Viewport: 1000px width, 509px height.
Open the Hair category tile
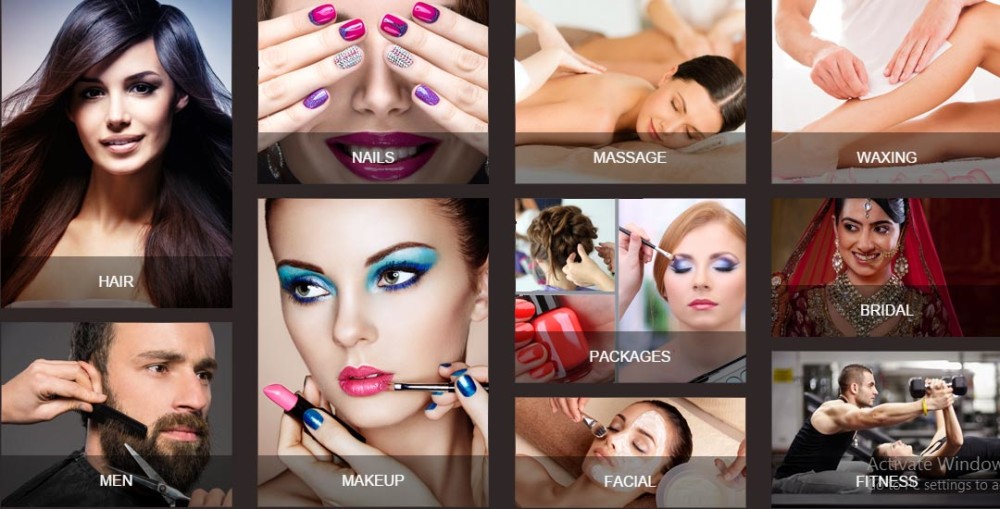coord(116,155)
